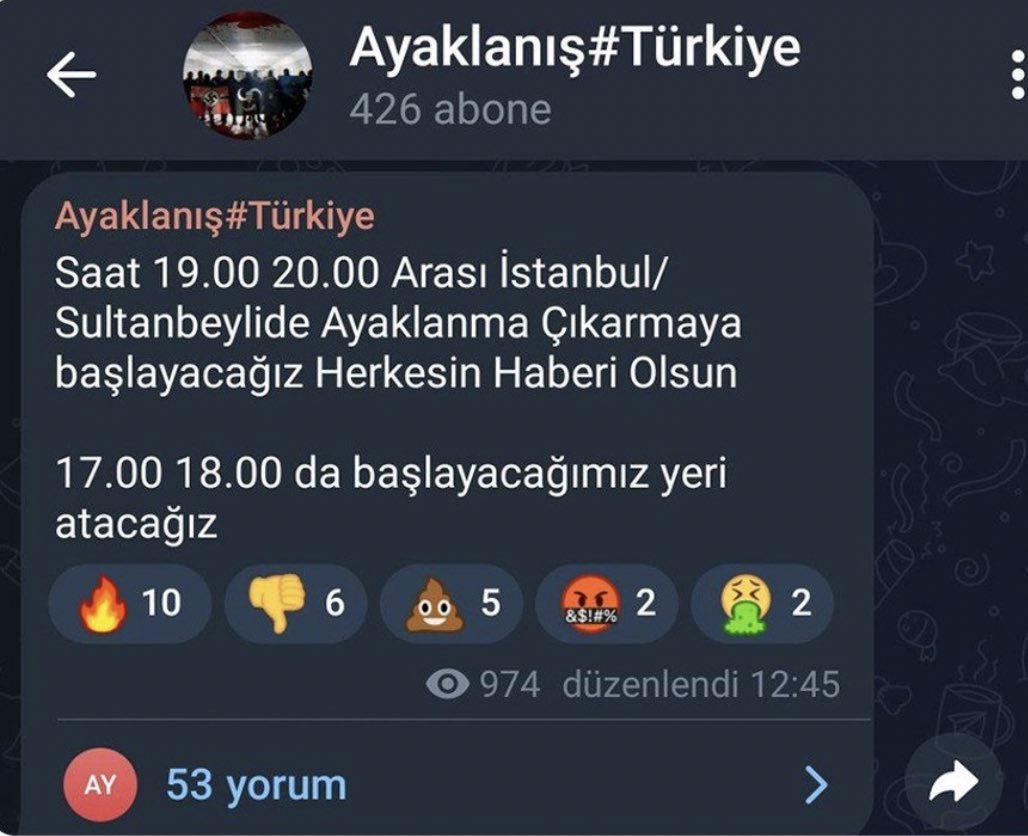Select the angry cursing face reaction
The width and height of the screenshot is (1028, 836).
(x=607, y=604)
